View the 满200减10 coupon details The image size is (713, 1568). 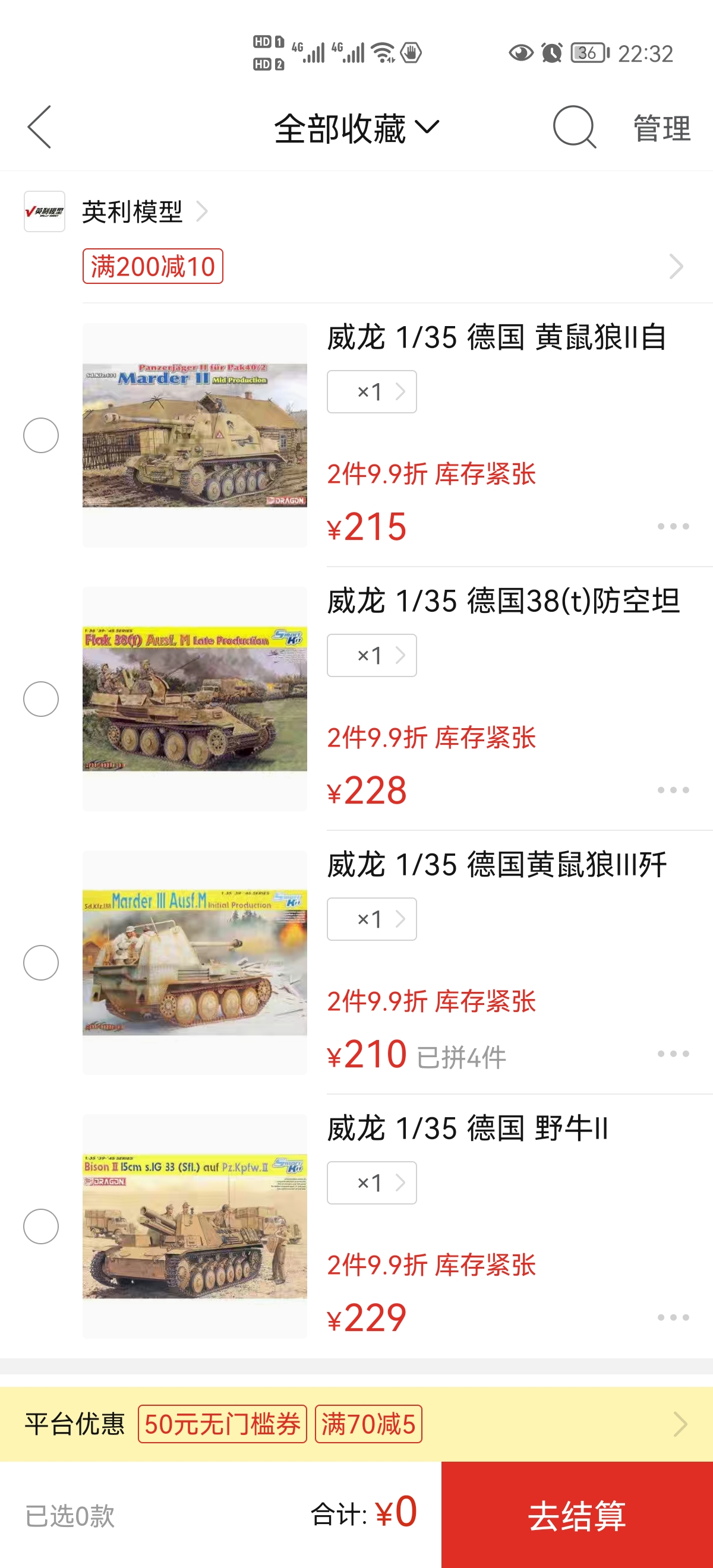pyautogui.click(x=153, y=267)
